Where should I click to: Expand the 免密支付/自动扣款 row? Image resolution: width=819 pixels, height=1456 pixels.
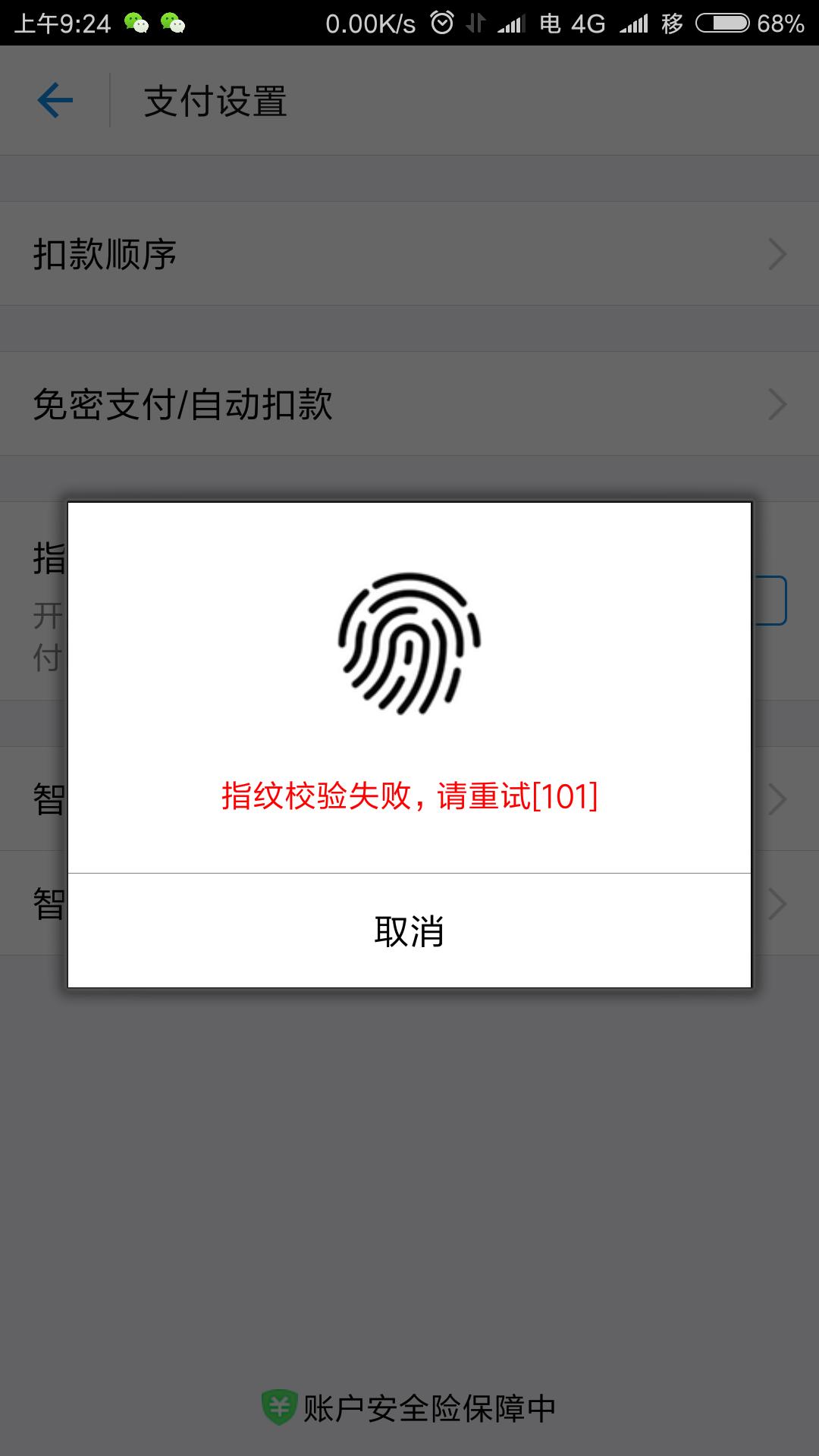(x=409, y=406)
